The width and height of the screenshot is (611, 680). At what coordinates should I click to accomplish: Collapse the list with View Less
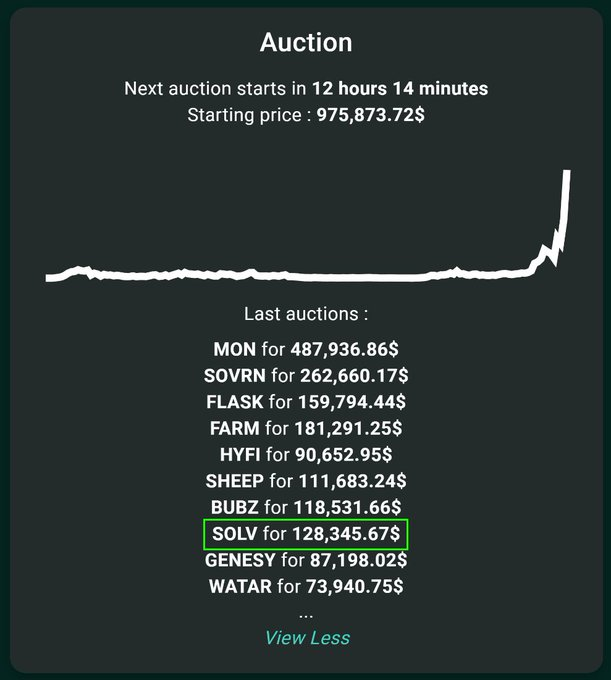tap(307, 637)
